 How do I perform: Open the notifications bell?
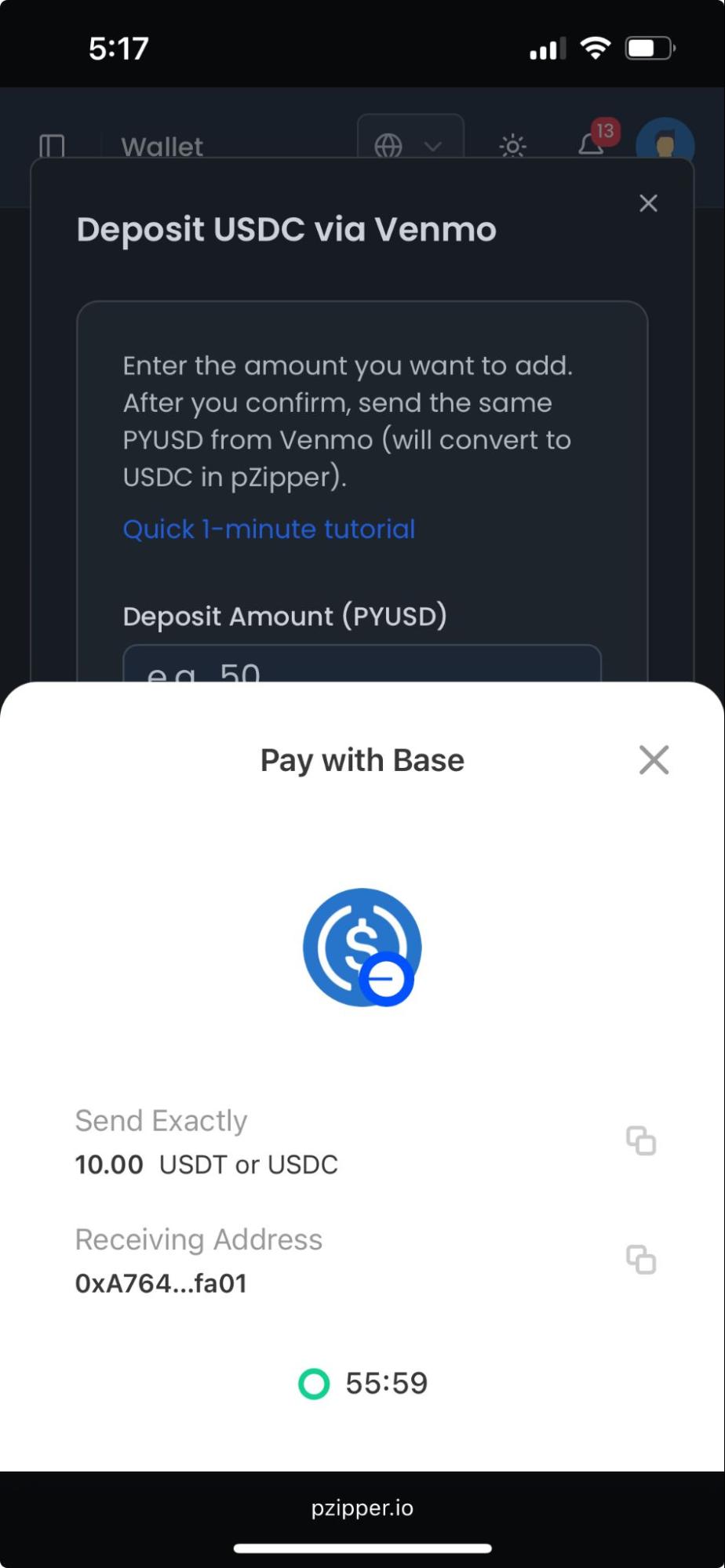coord(592,145)
